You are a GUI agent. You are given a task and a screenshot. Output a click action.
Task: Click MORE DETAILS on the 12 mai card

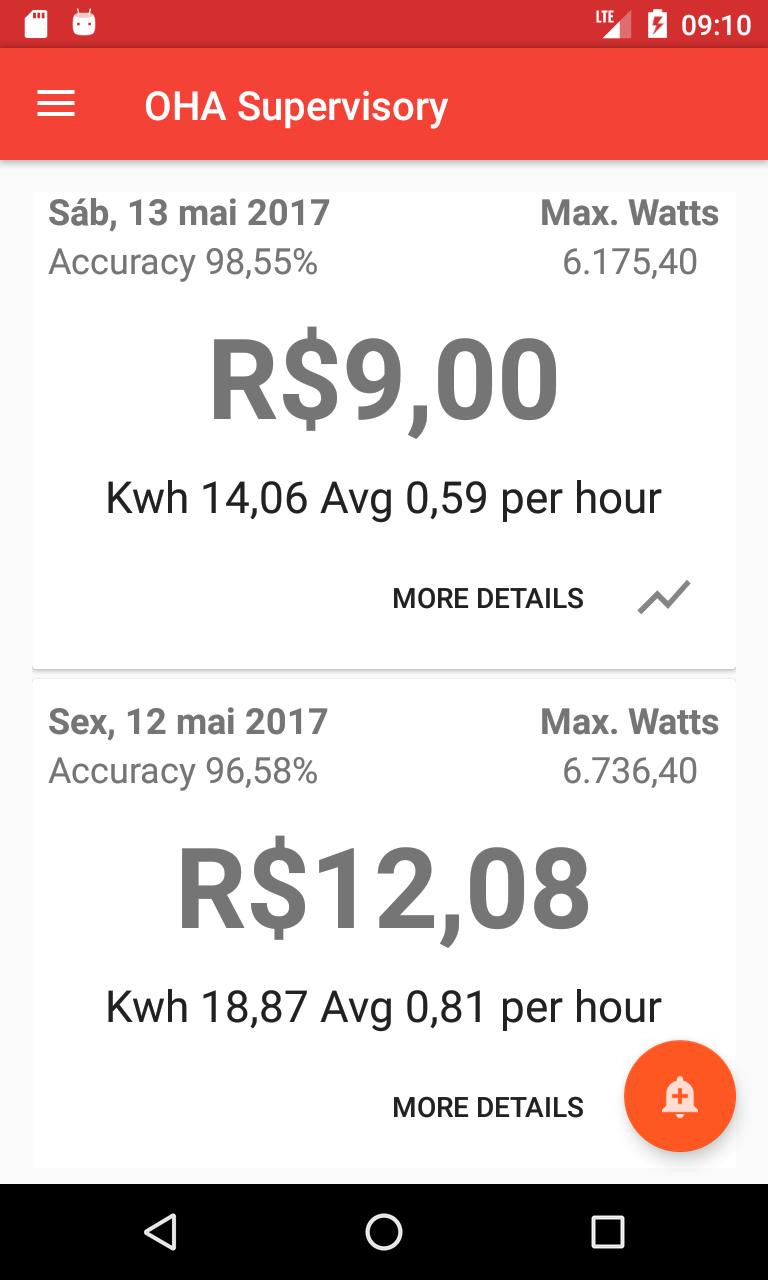(x=488, y=1107)
